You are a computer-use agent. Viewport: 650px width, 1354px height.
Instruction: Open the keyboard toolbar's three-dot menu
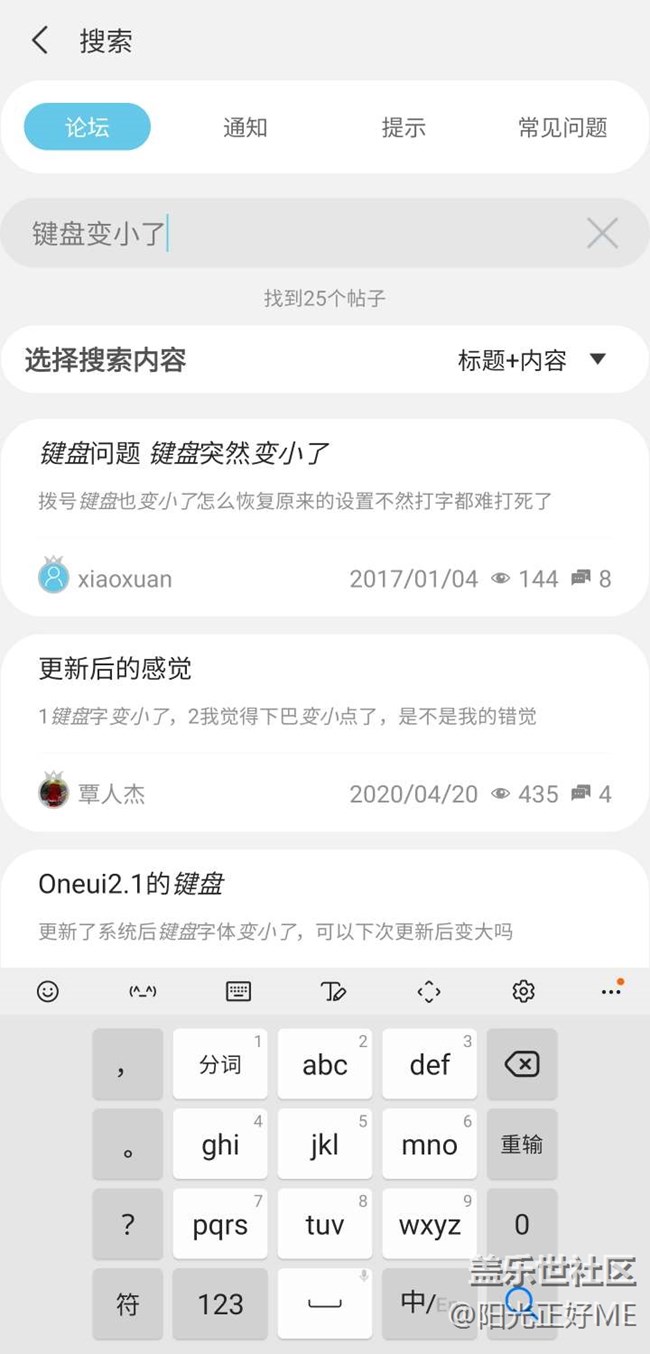click(x=611, y=991)
